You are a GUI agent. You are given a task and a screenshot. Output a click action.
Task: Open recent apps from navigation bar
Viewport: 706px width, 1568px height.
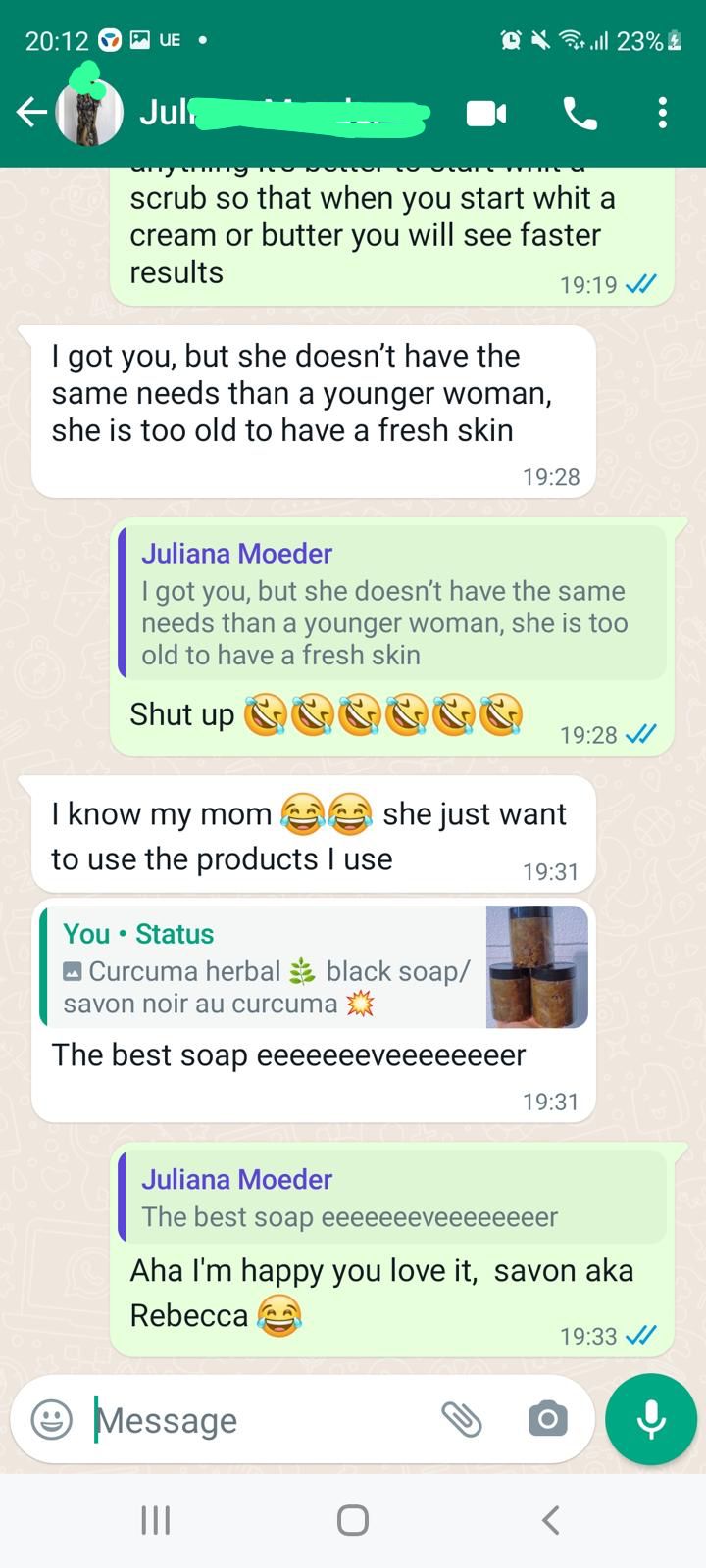[155, 1520]
